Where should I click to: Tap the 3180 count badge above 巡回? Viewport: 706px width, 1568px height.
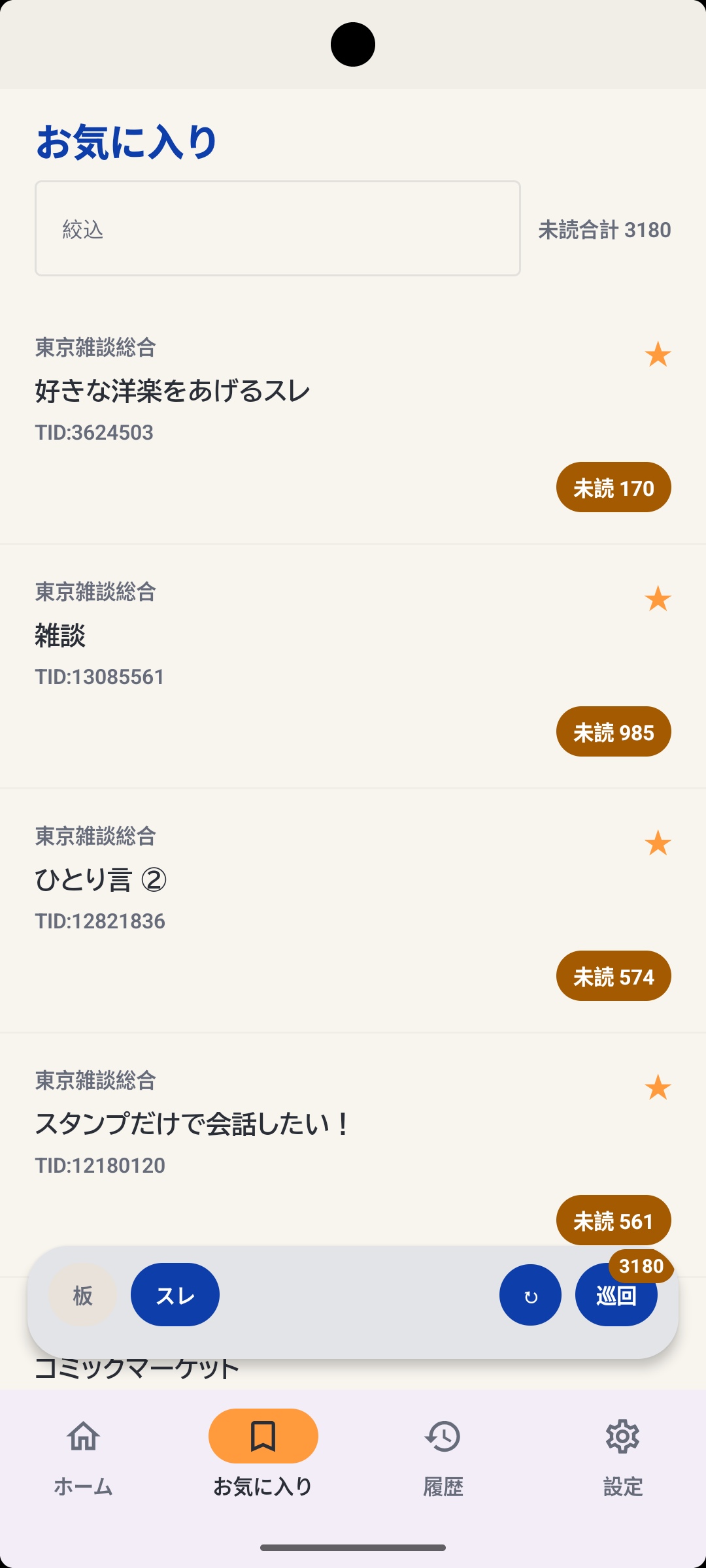[x=641, y=1266]
